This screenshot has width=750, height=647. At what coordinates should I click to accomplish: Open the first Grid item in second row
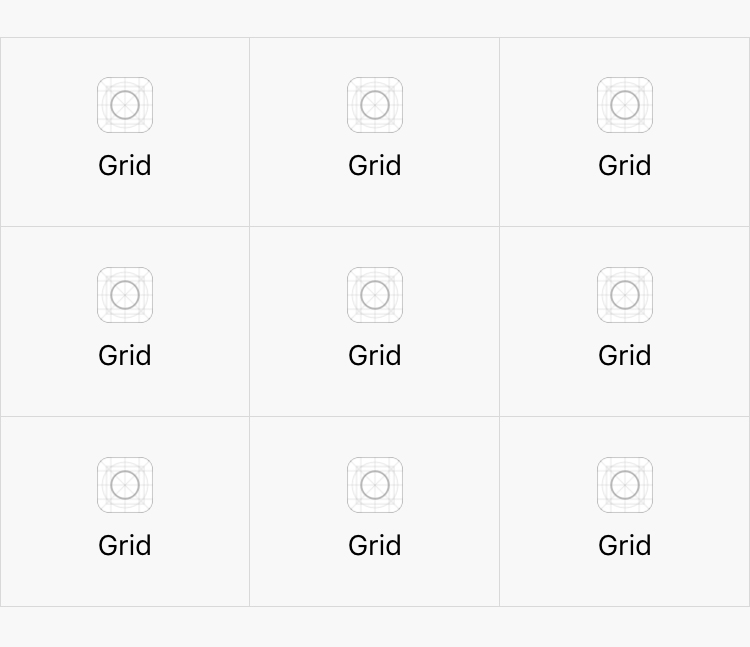[125, 320]
